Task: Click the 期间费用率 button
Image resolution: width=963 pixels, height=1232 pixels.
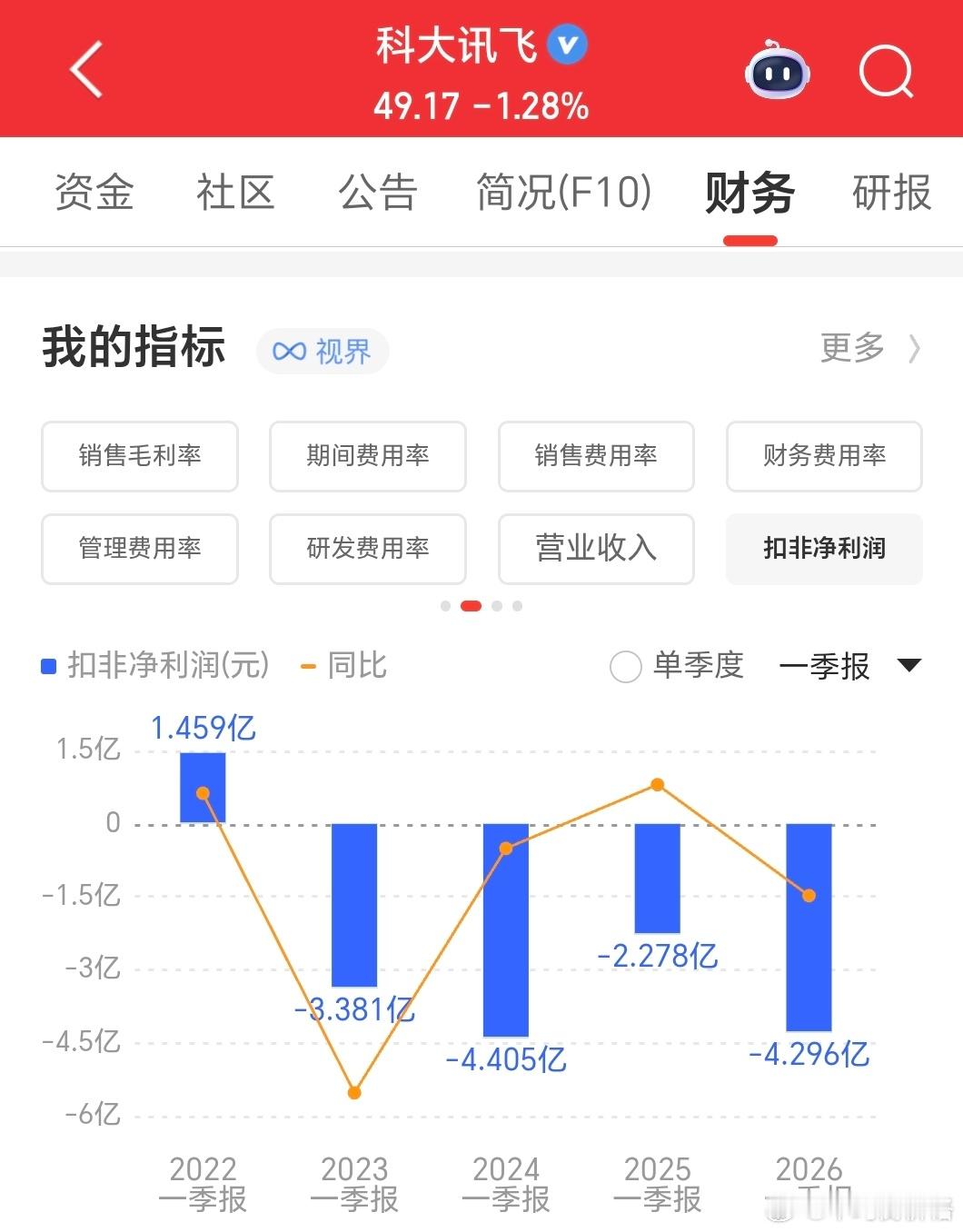Action: click(367, 457)
